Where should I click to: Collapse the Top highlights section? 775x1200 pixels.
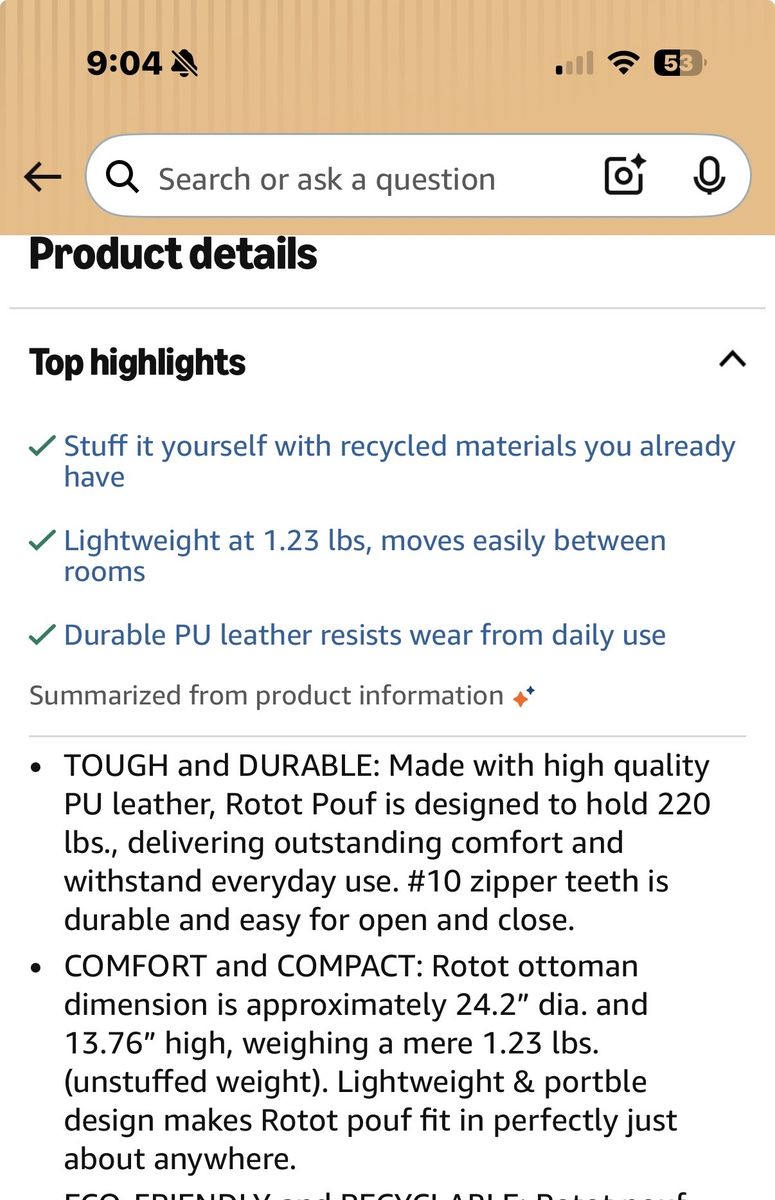point(732,360)
